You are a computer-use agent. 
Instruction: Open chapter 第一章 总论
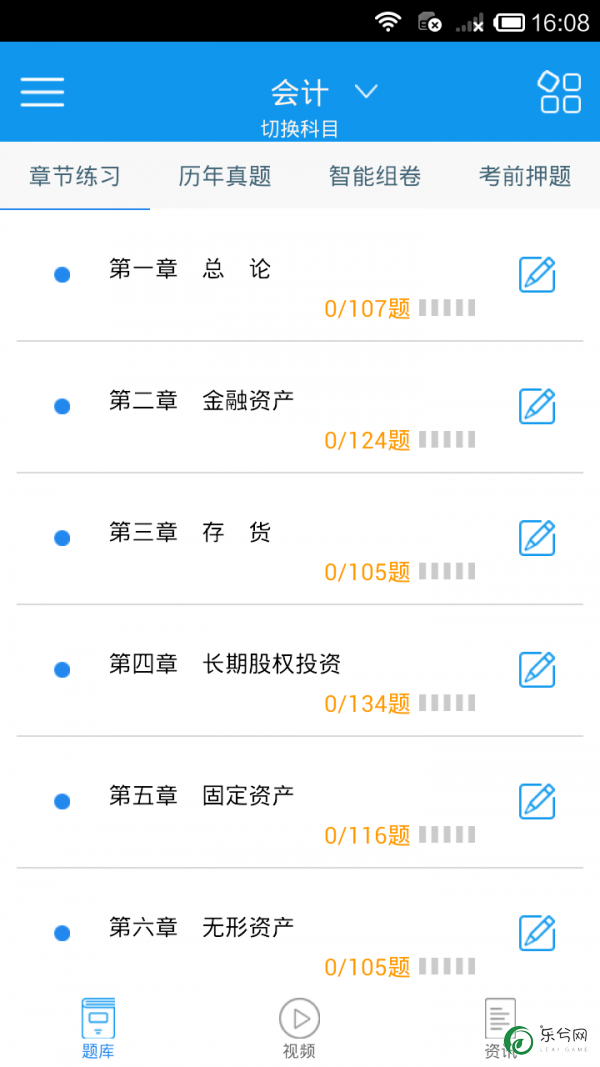coord(300,276)
